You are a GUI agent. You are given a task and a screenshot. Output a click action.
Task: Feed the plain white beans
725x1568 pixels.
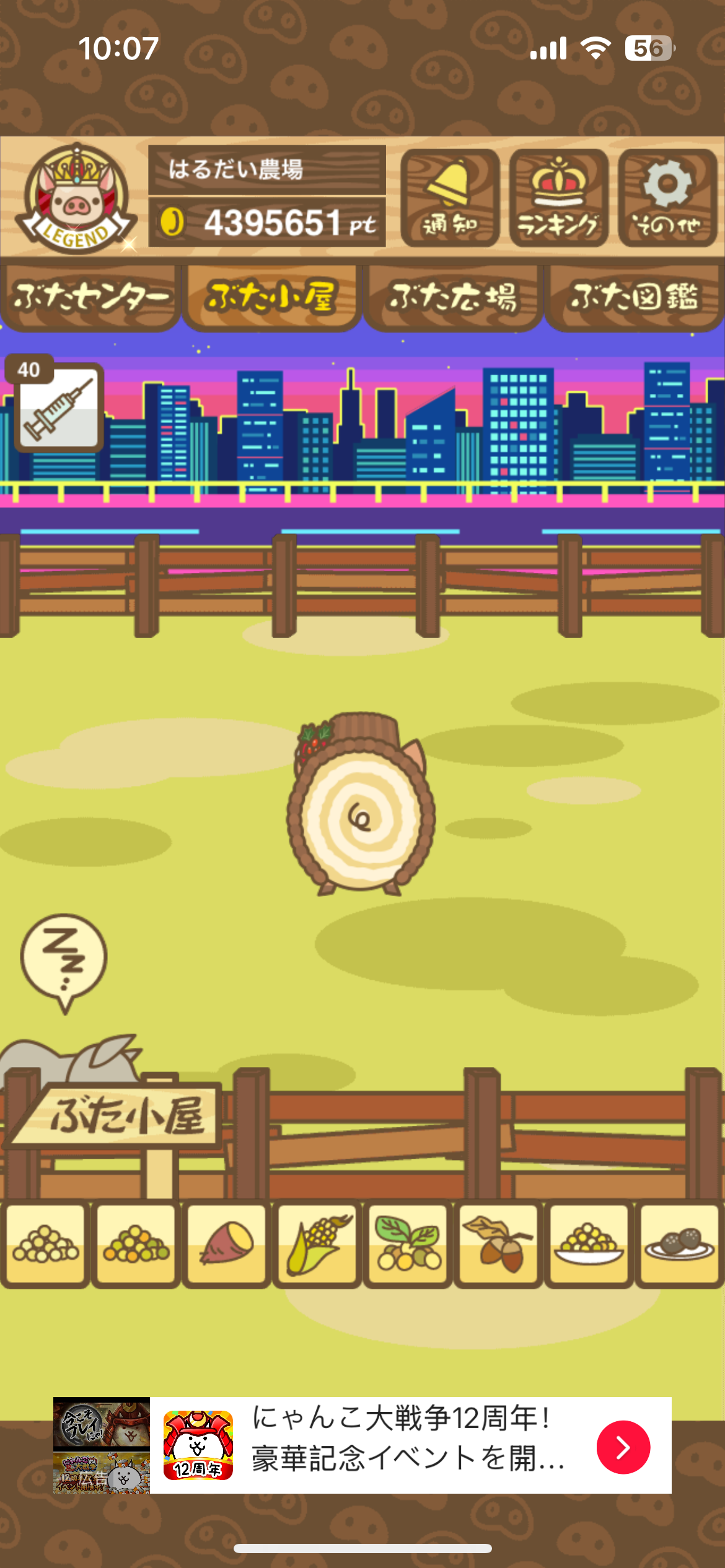click(45, 1244)
